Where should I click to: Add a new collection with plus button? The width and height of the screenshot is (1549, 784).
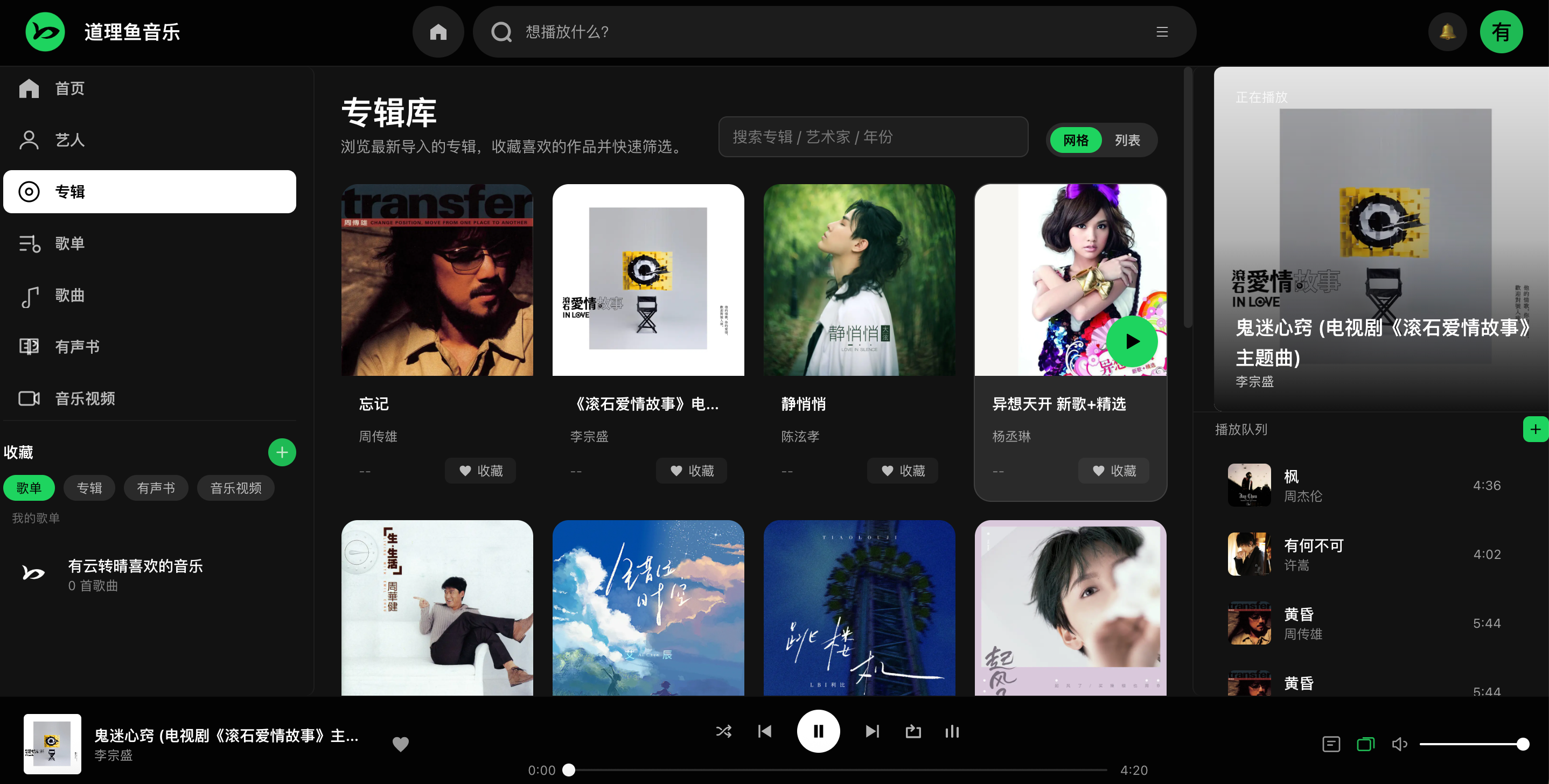[282, 452]
